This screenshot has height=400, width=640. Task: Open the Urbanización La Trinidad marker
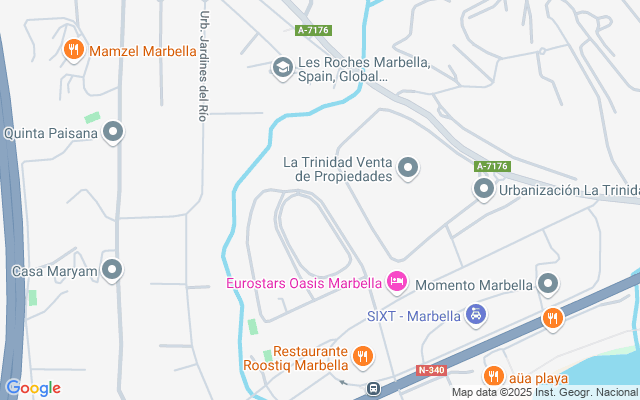[484, 189]
